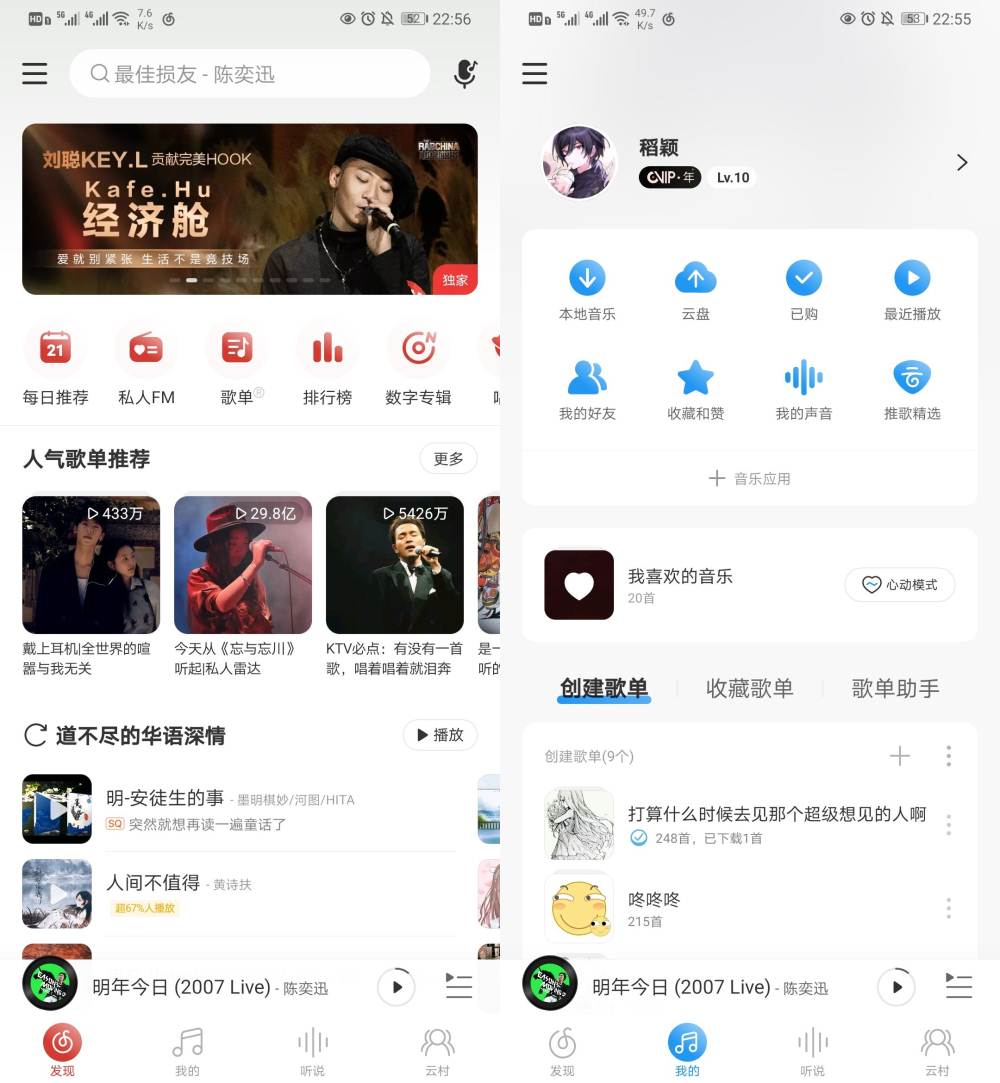Open 每日推荐 daily recommendations
1000x1083 pixels.
pyautogui.click(x=54, y=363)
